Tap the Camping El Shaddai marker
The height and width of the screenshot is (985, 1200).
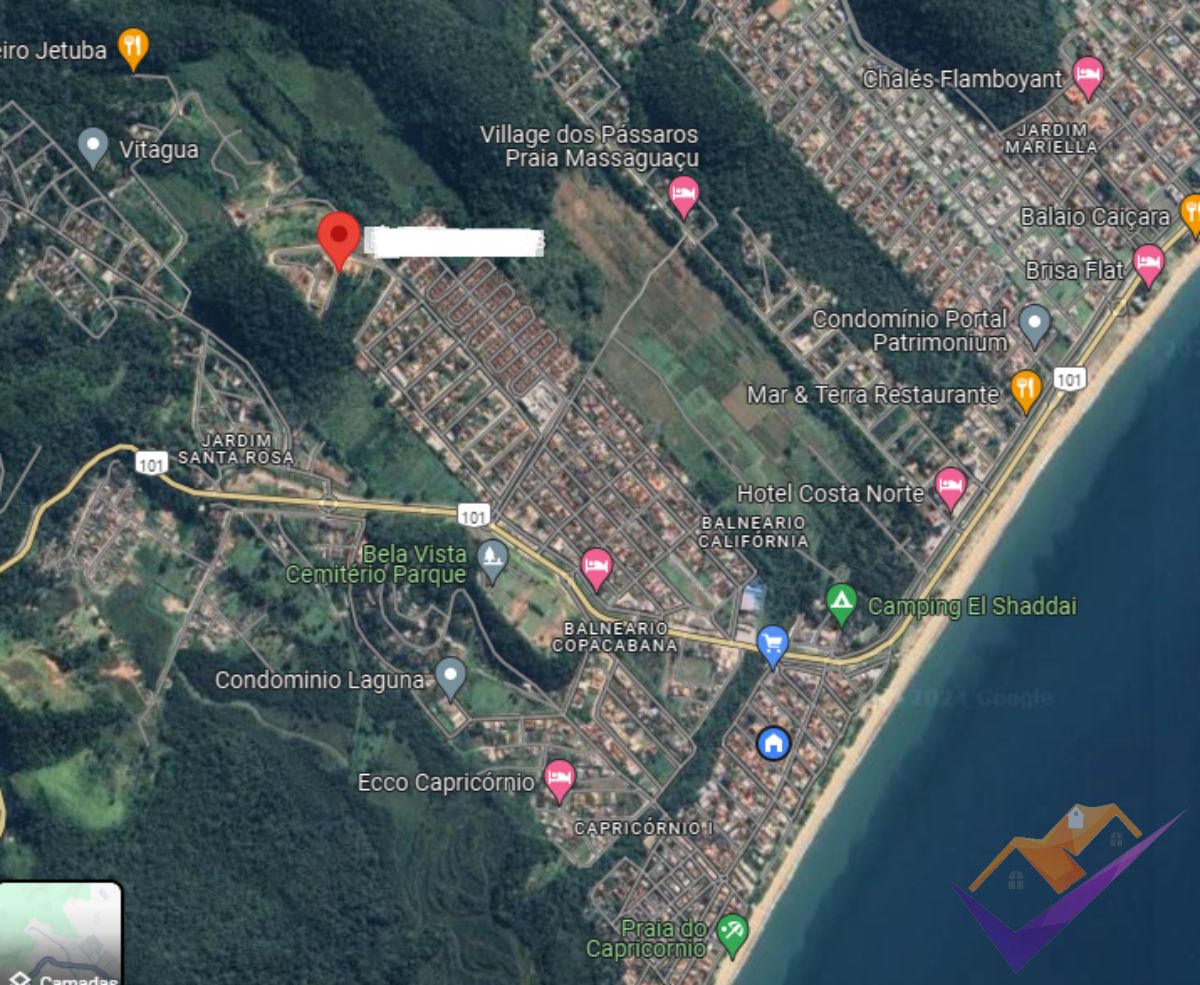coord(841,603)
